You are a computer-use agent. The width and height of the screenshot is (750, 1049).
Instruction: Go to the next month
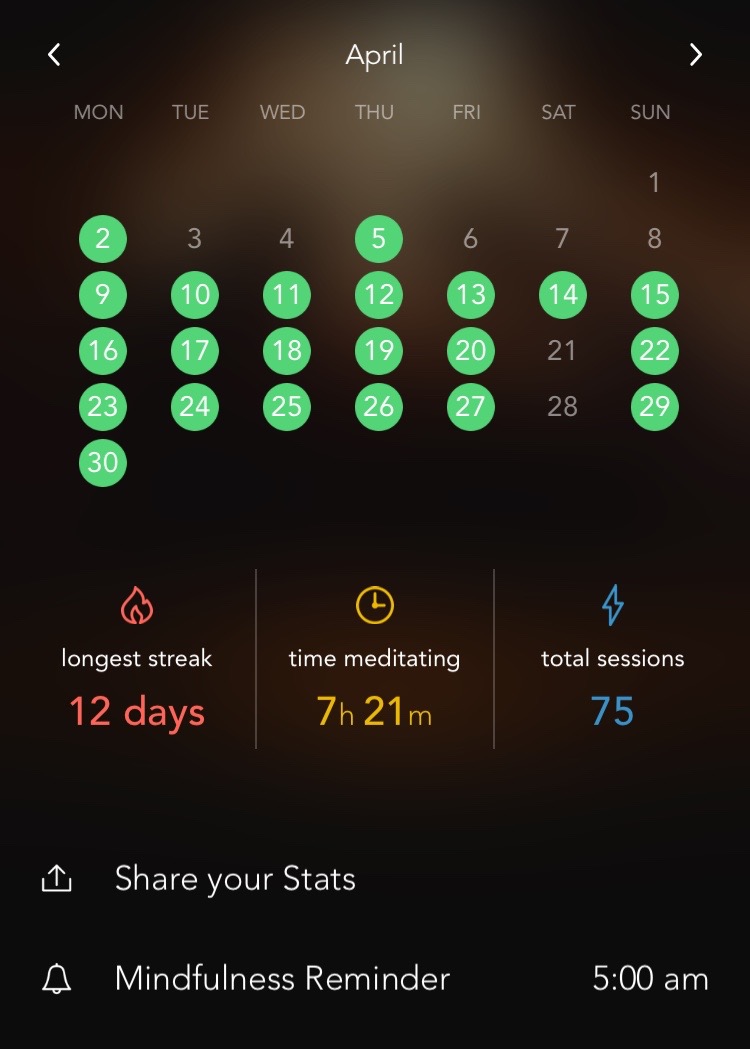coord(695,55)
